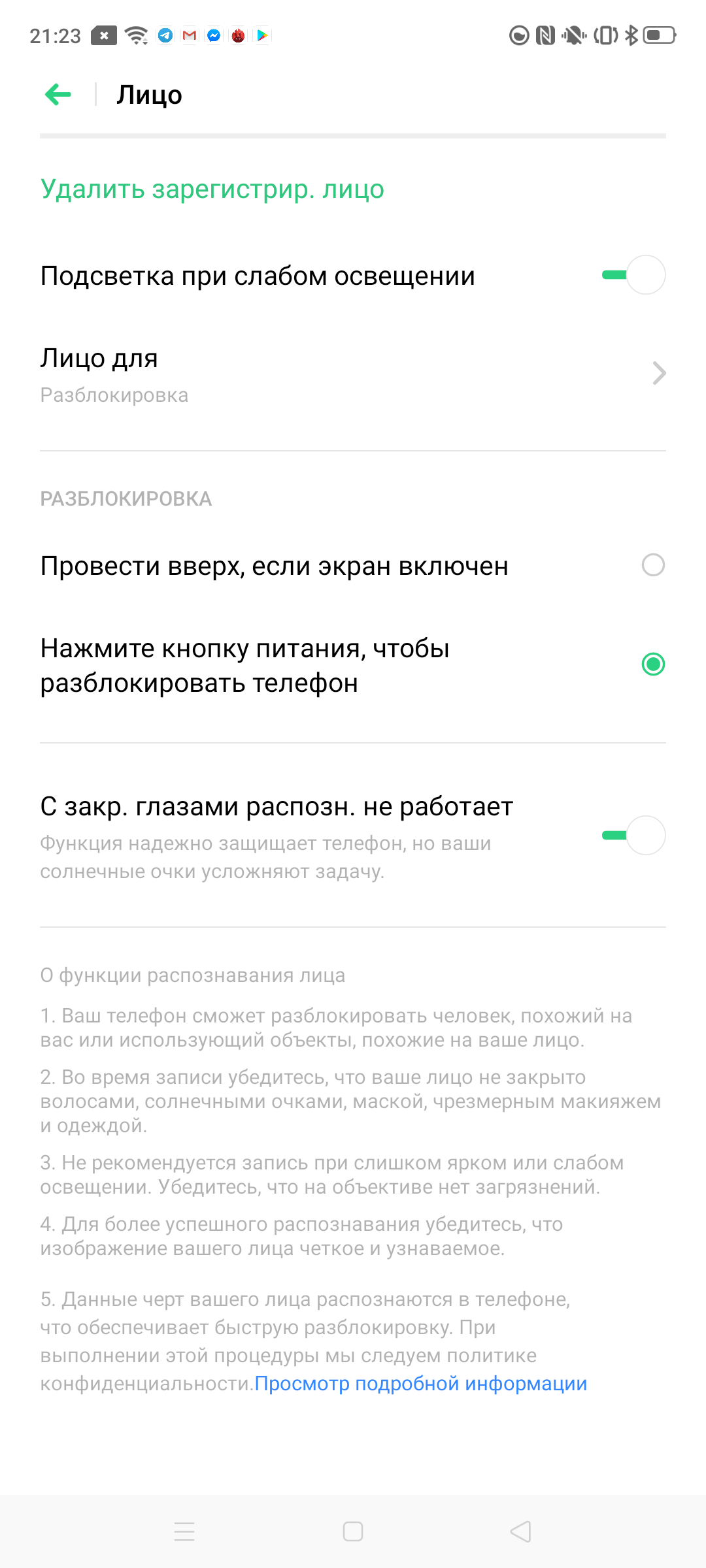This screenshot has width=706, height=1568.
Task: Select Провести вверх, если экран включен
Action: point(652,565)
